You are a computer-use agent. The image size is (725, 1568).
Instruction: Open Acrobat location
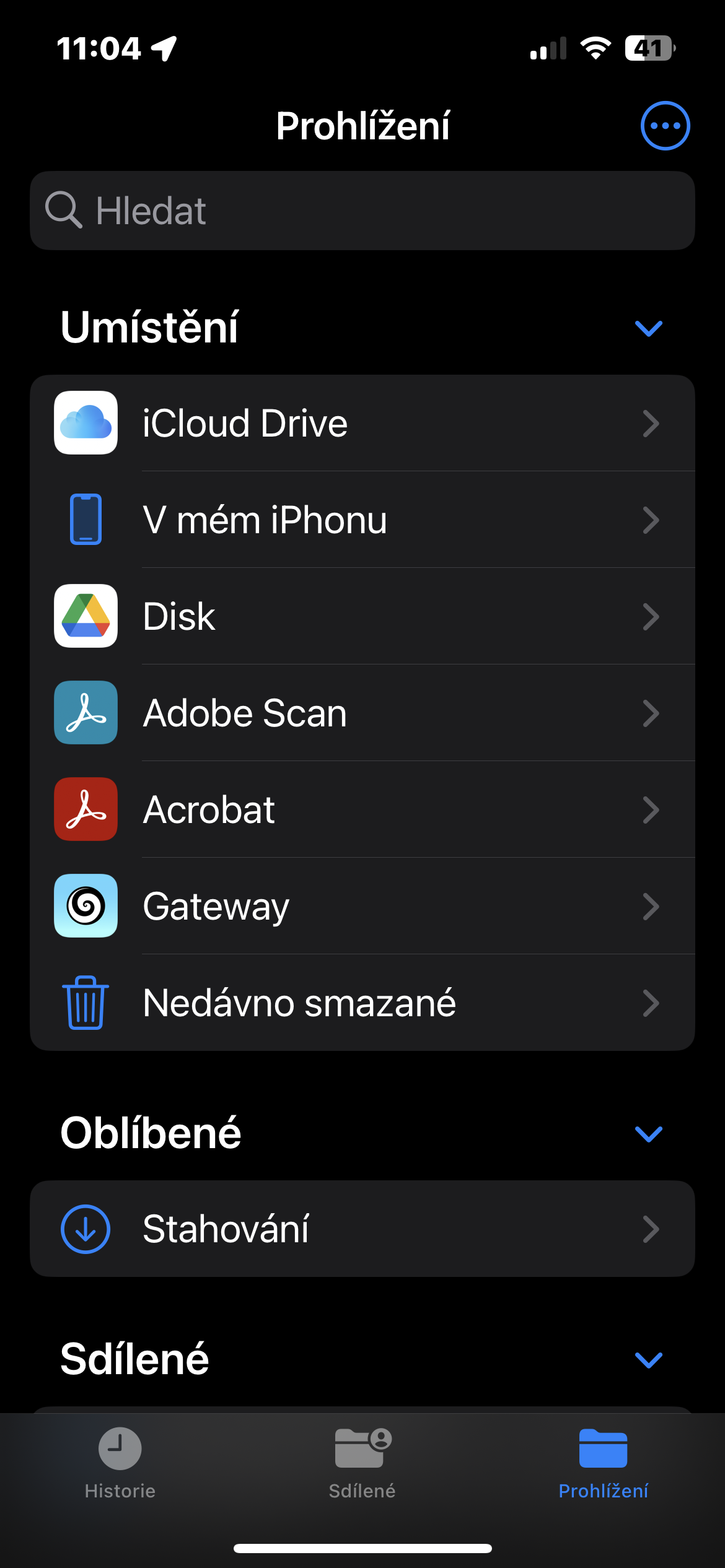pos(362,809)
